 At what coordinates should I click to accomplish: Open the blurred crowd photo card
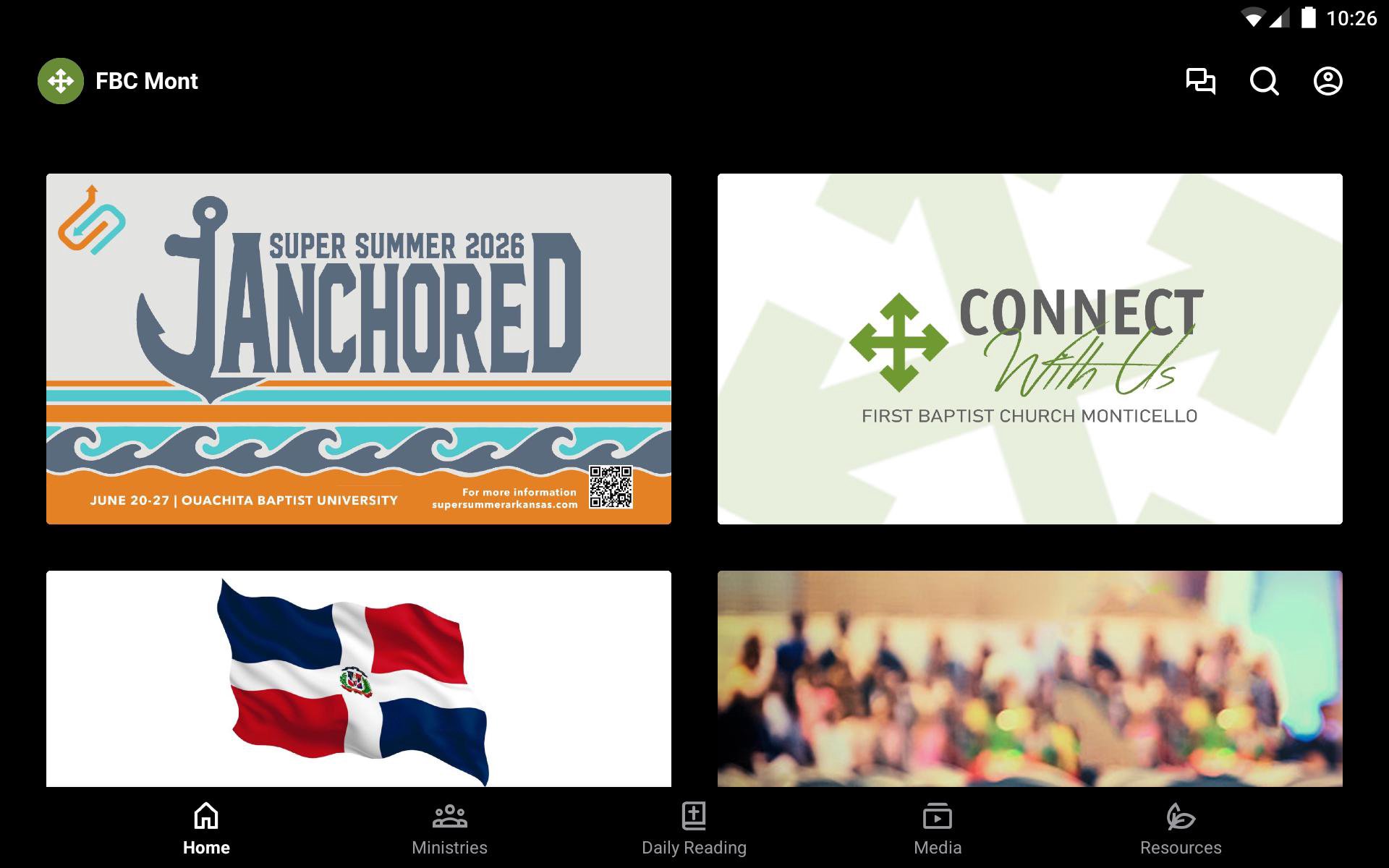[x=1029, y=678]
